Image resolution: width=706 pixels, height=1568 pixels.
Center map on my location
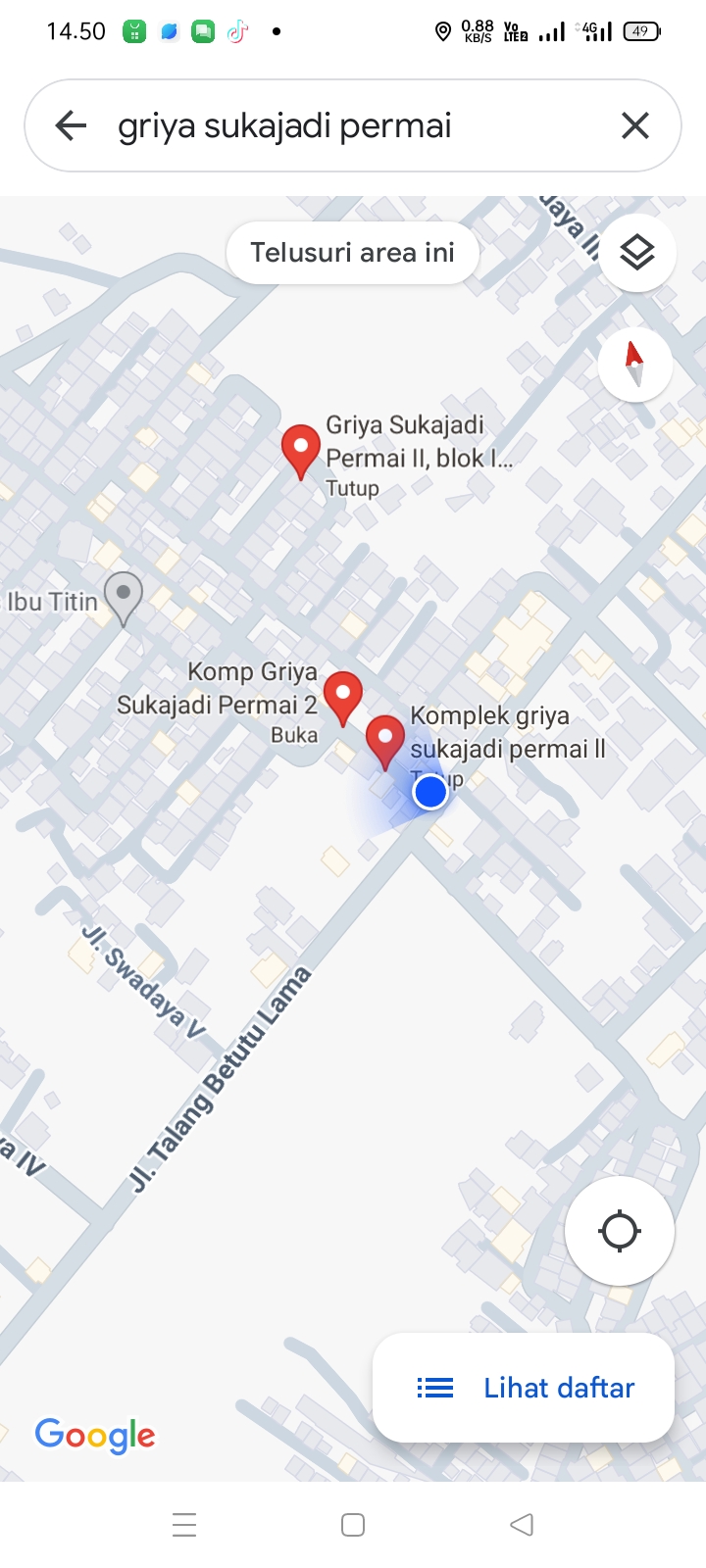[x=619, y=1231]
